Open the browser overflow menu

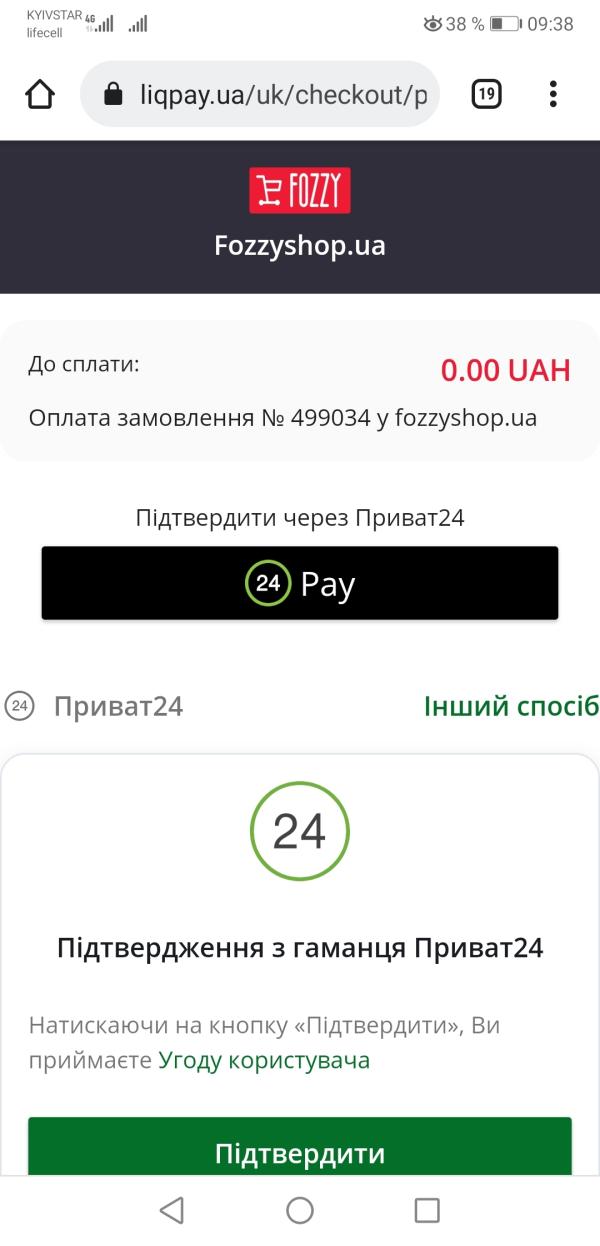coord(553,95)
